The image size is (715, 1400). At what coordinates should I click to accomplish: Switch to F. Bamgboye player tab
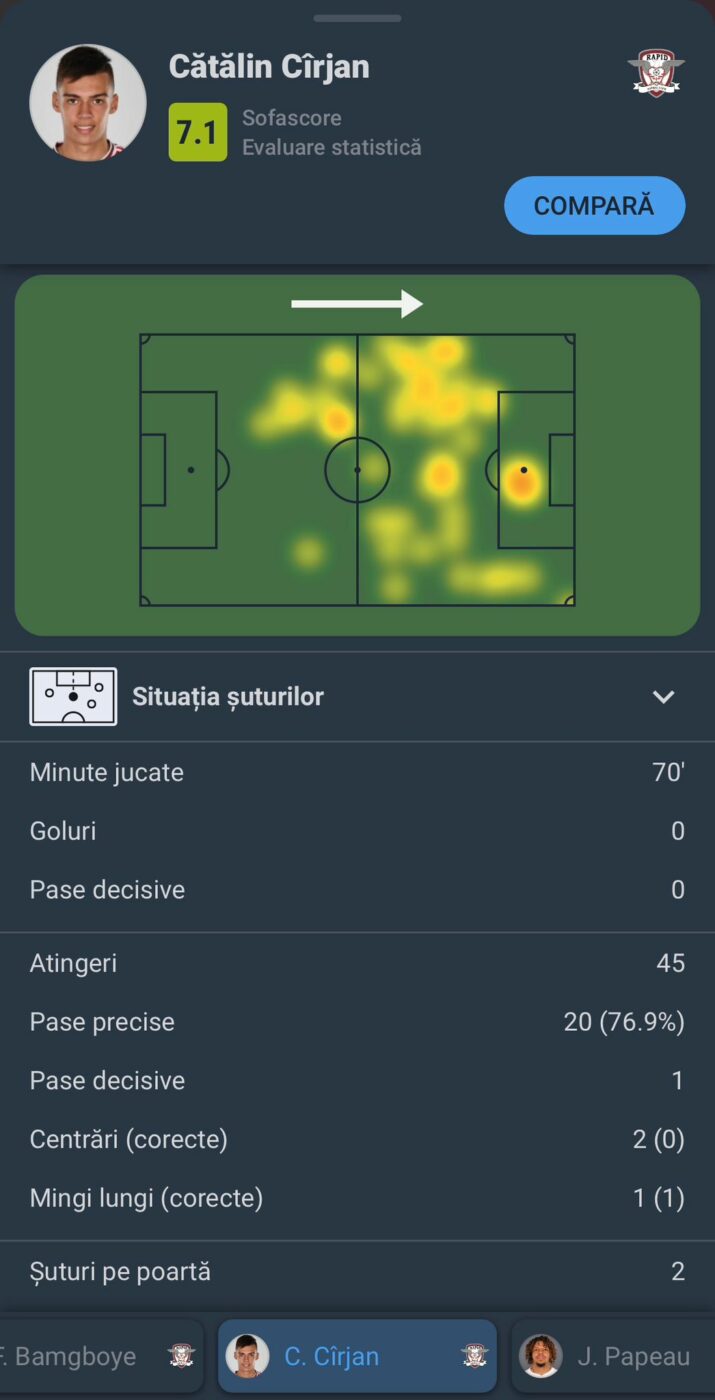(95, 1356)
